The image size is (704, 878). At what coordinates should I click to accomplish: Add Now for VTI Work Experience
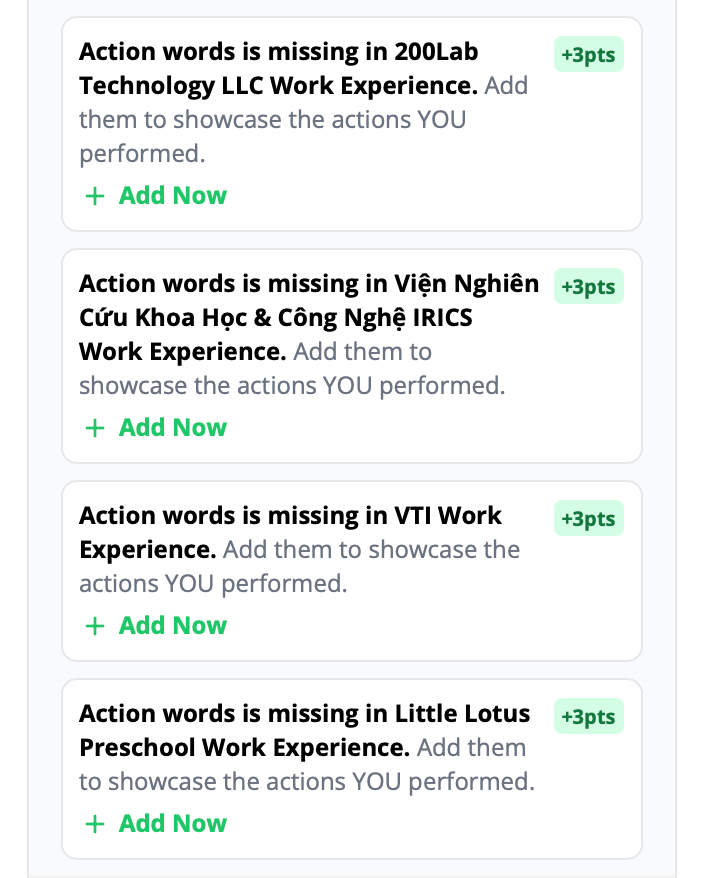coord(157,625)
